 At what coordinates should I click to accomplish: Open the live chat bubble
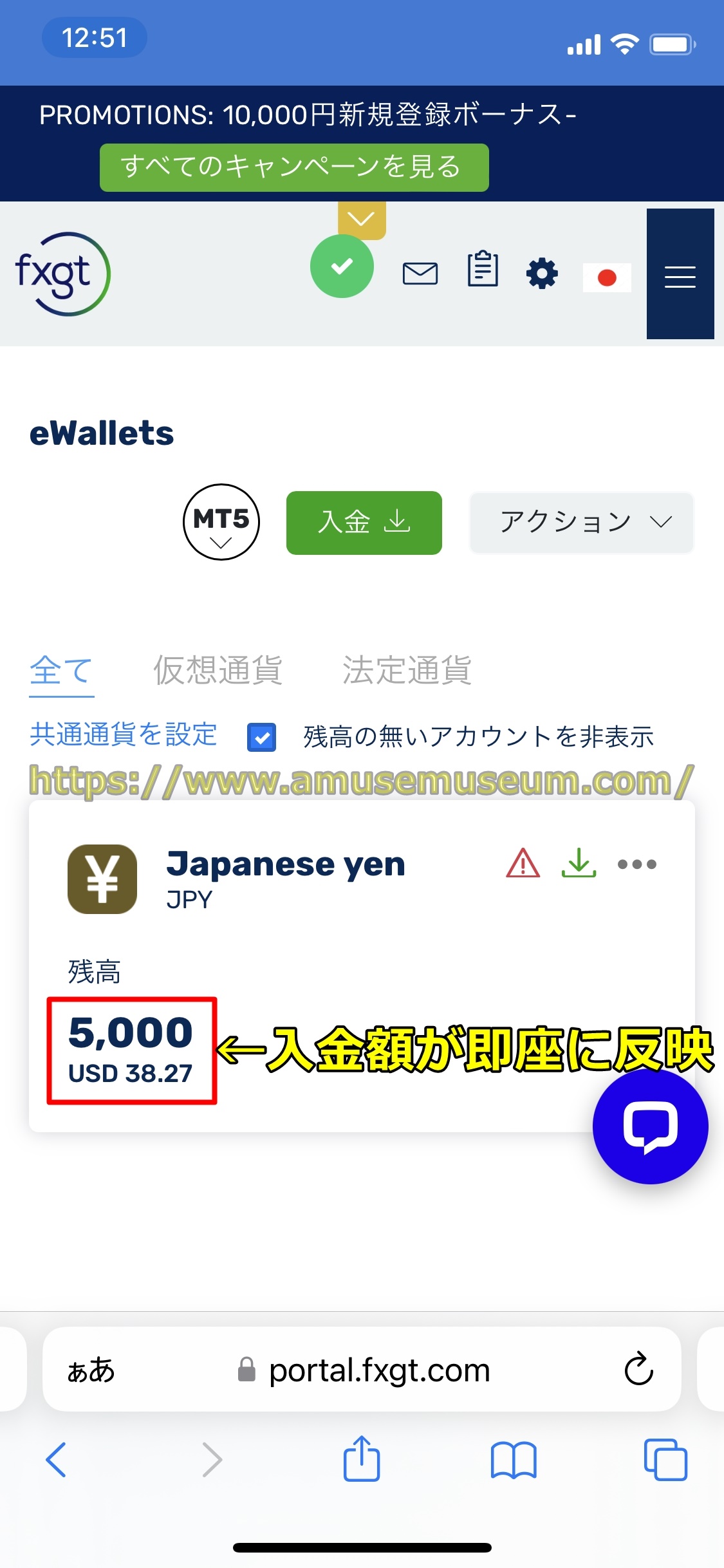click(650, 1126)
